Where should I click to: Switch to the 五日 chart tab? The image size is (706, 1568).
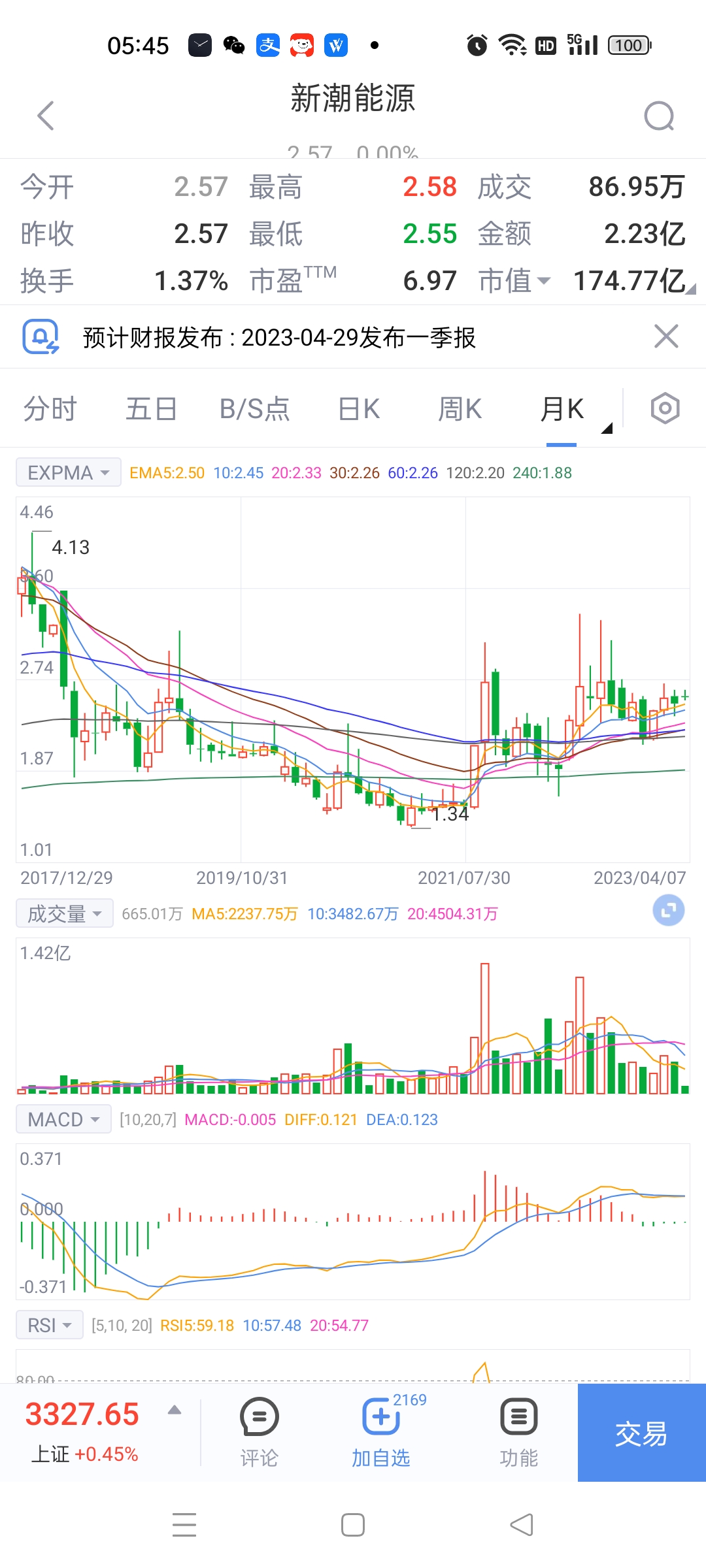[x=151, y=409]
